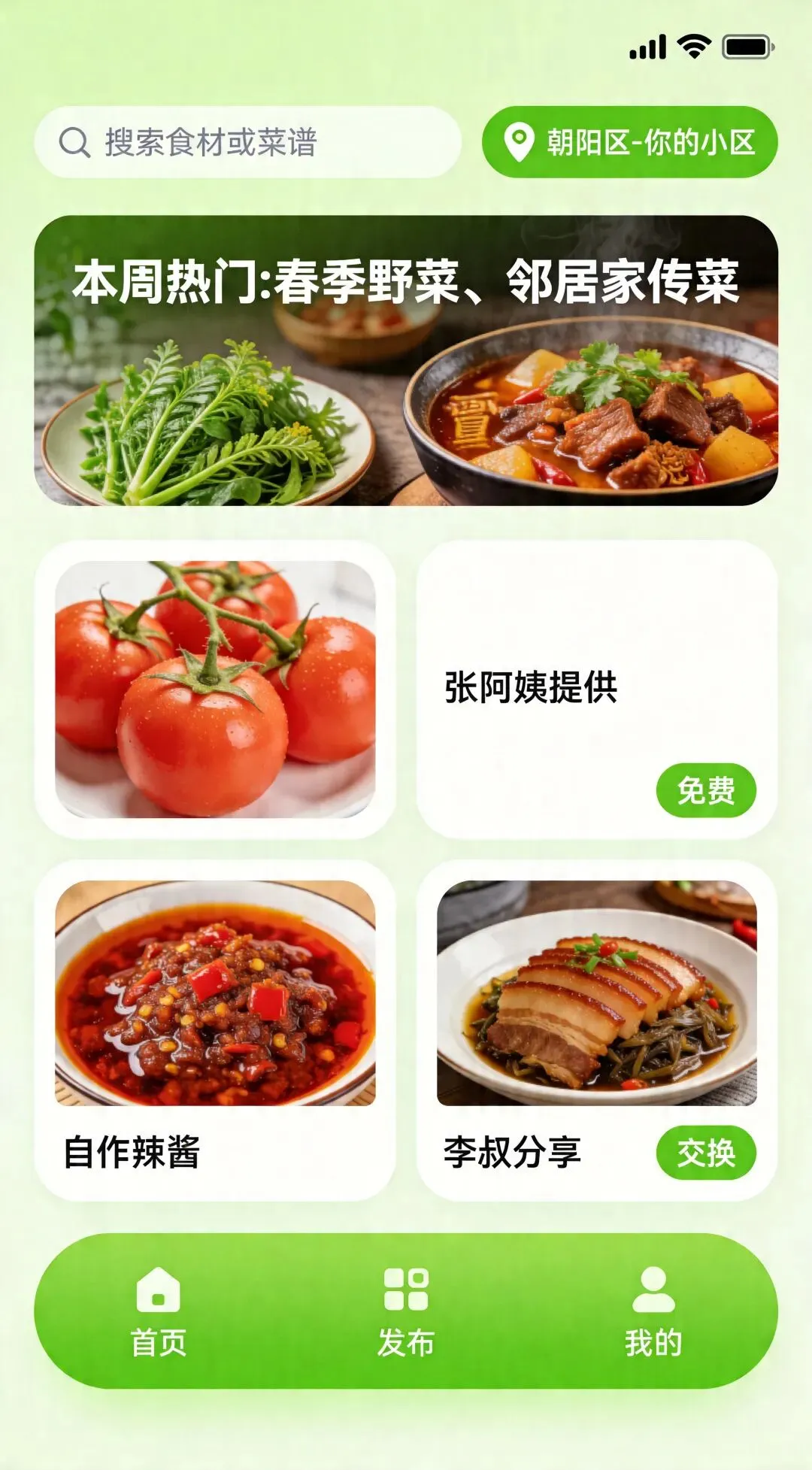Open the 我的 tab

point(653,1312)
